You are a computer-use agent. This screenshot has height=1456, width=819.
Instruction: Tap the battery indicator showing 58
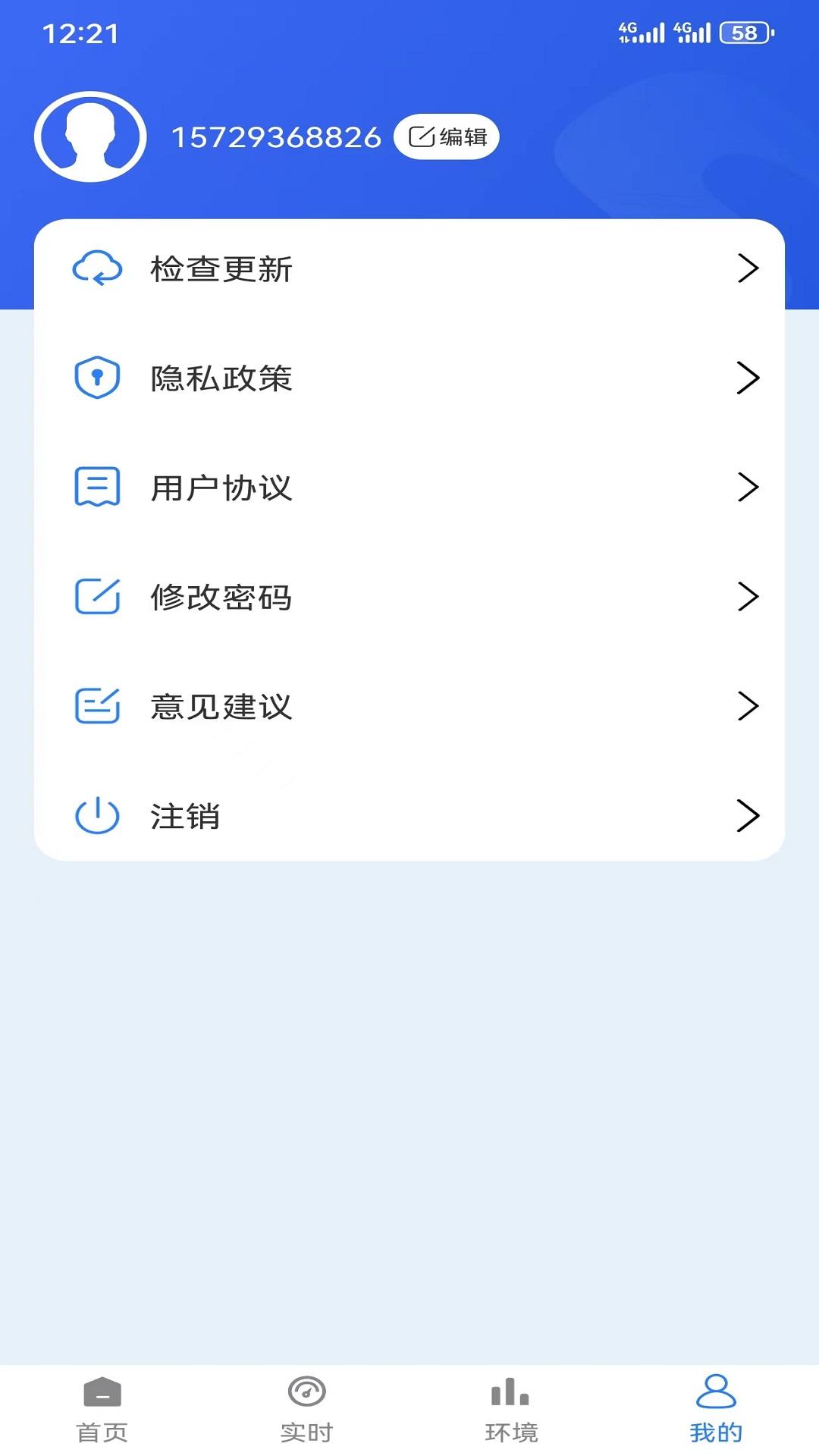[743, 32]
